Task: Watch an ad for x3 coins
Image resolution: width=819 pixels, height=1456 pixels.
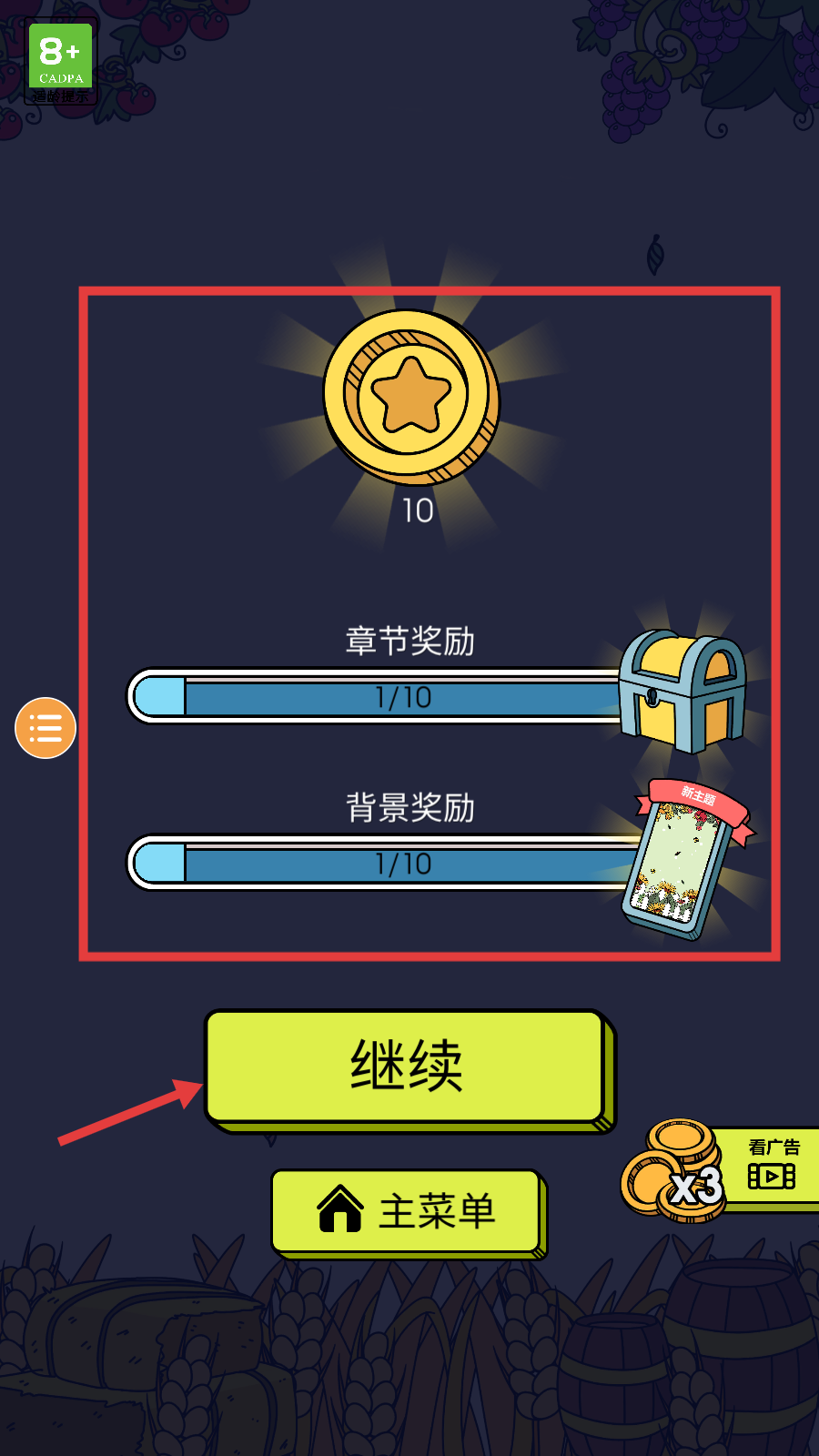Action: coord(721,1171)
